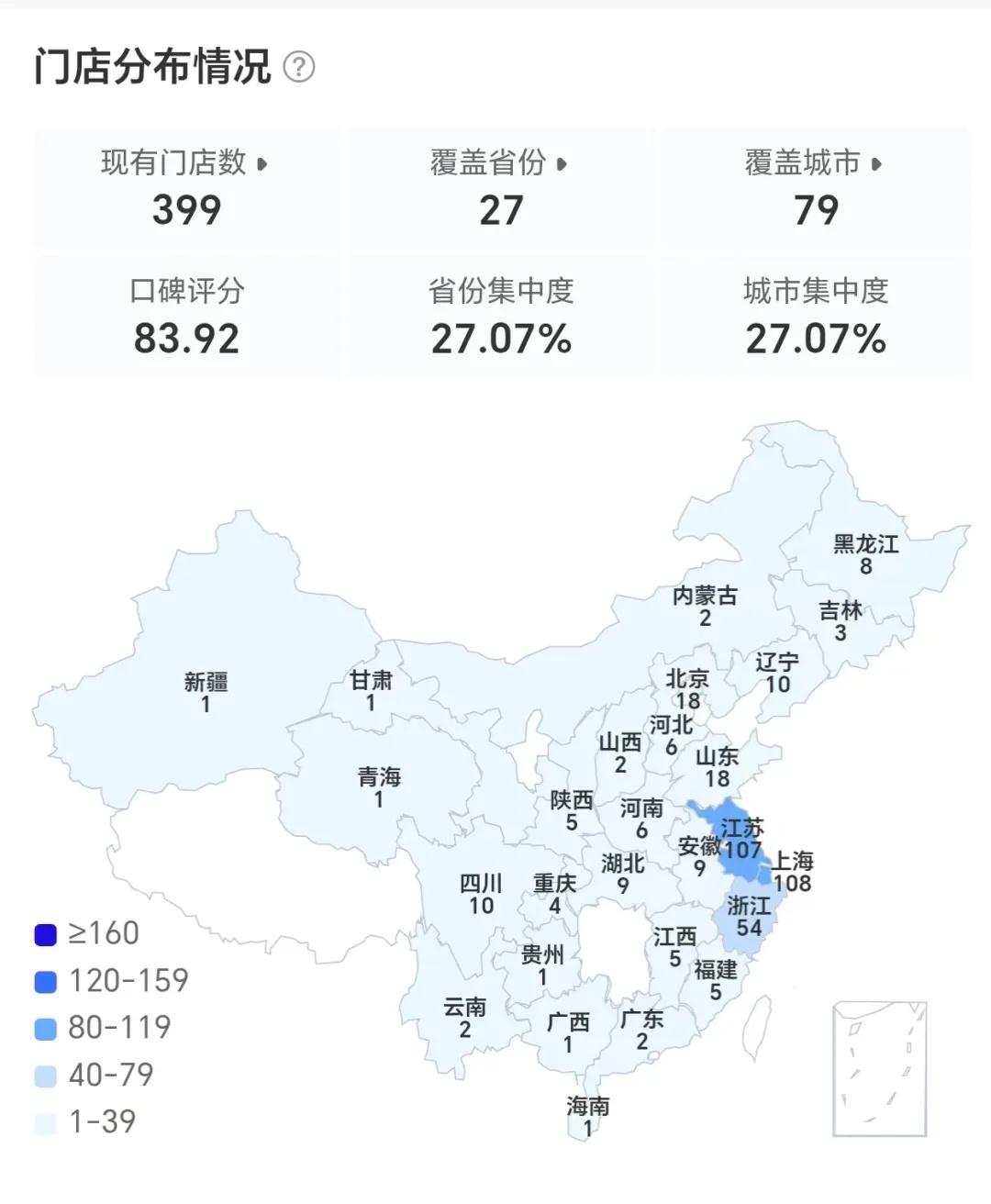Click the 省份集中度 percentage card
The width and height of the screenshot is (991, 1204).
click(501, 317)
